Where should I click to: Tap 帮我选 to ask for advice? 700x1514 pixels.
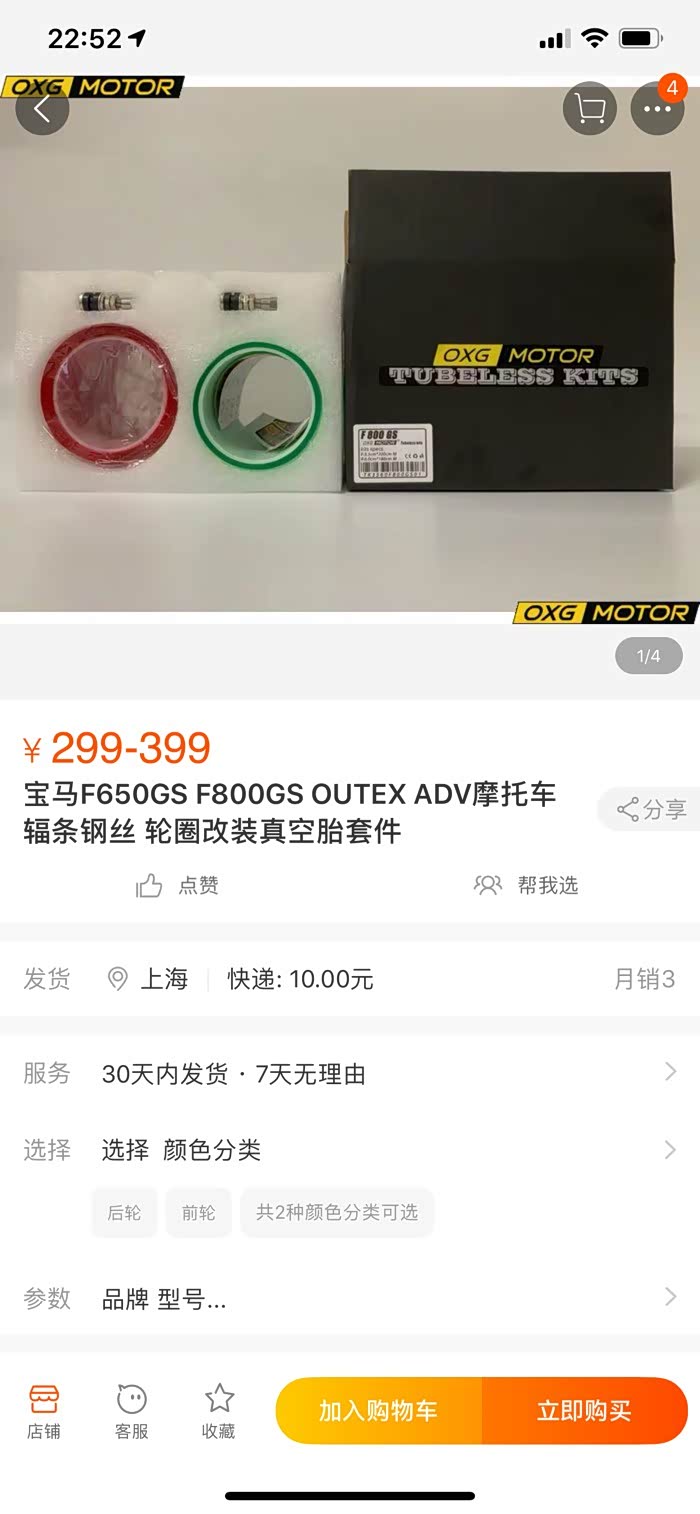527,885
